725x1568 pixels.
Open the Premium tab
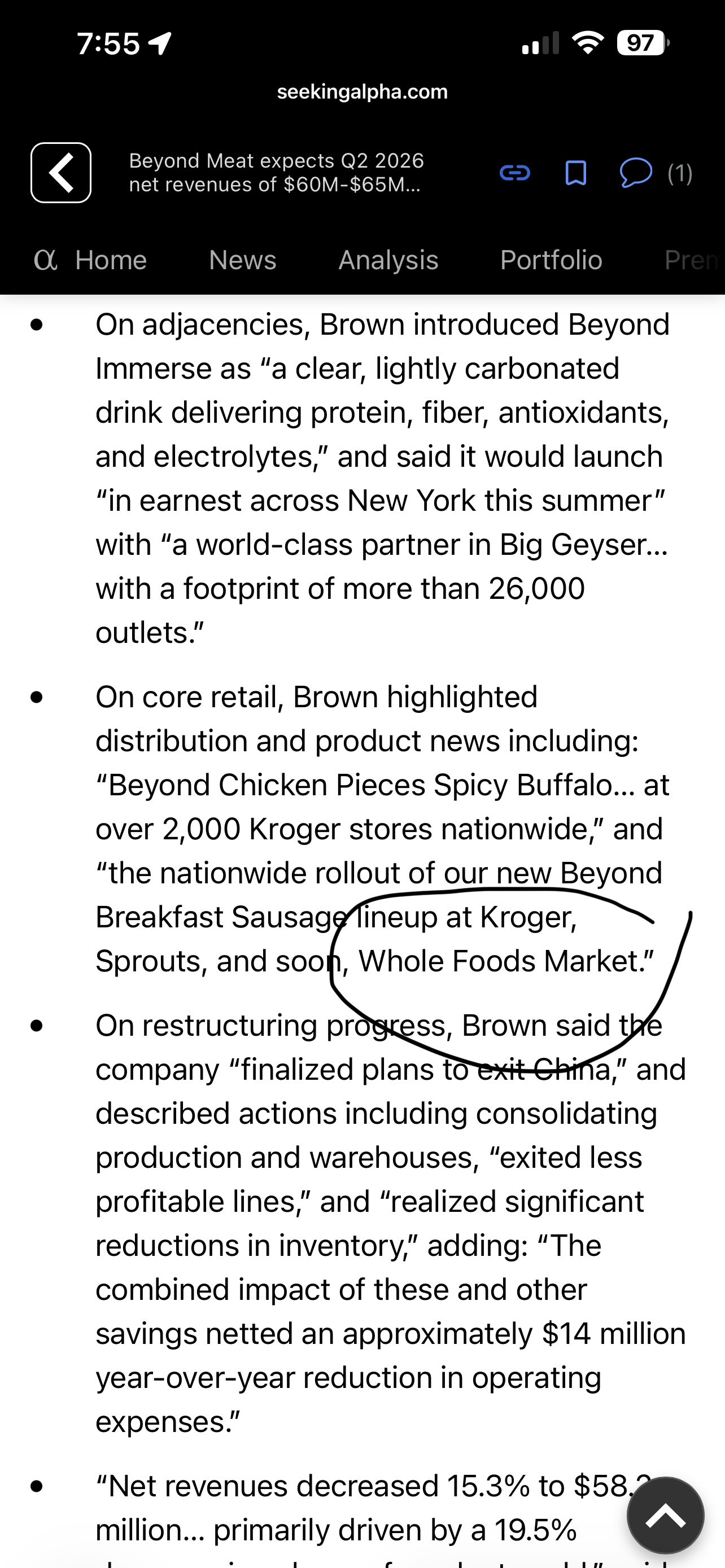(x=694, y=260)
